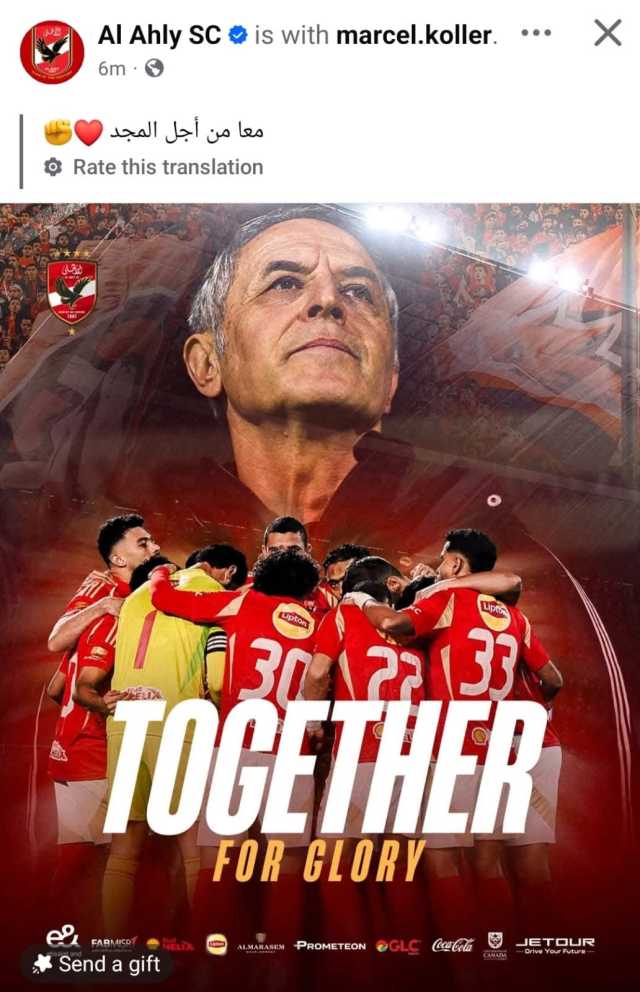Tap Rate this translation
The image size is (640, 992).
pos(167,167)
